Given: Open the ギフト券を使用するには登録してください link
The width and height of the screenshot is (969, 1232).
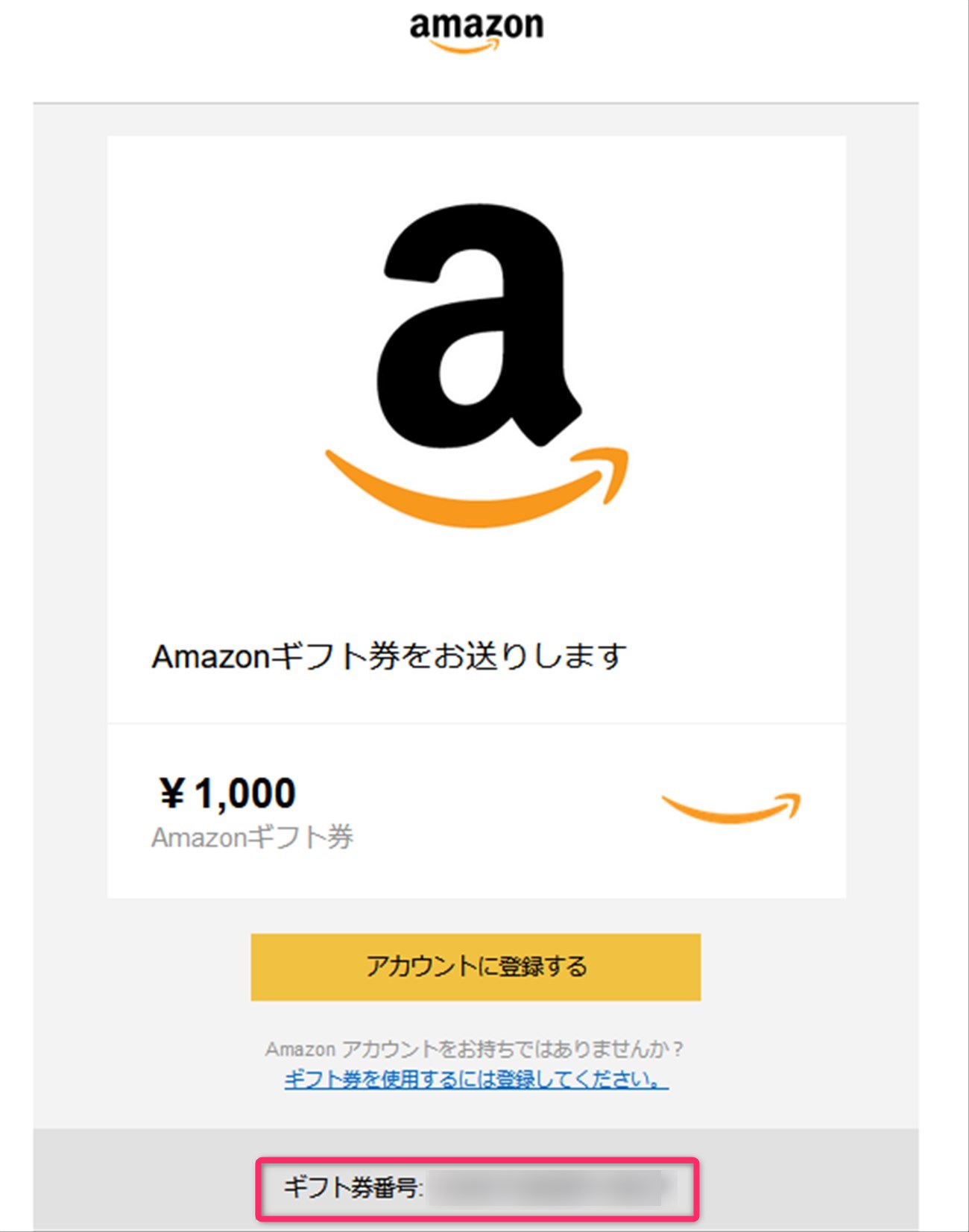Looking at the screenshot, I should pyautogui.click(x=476, y=1079).
